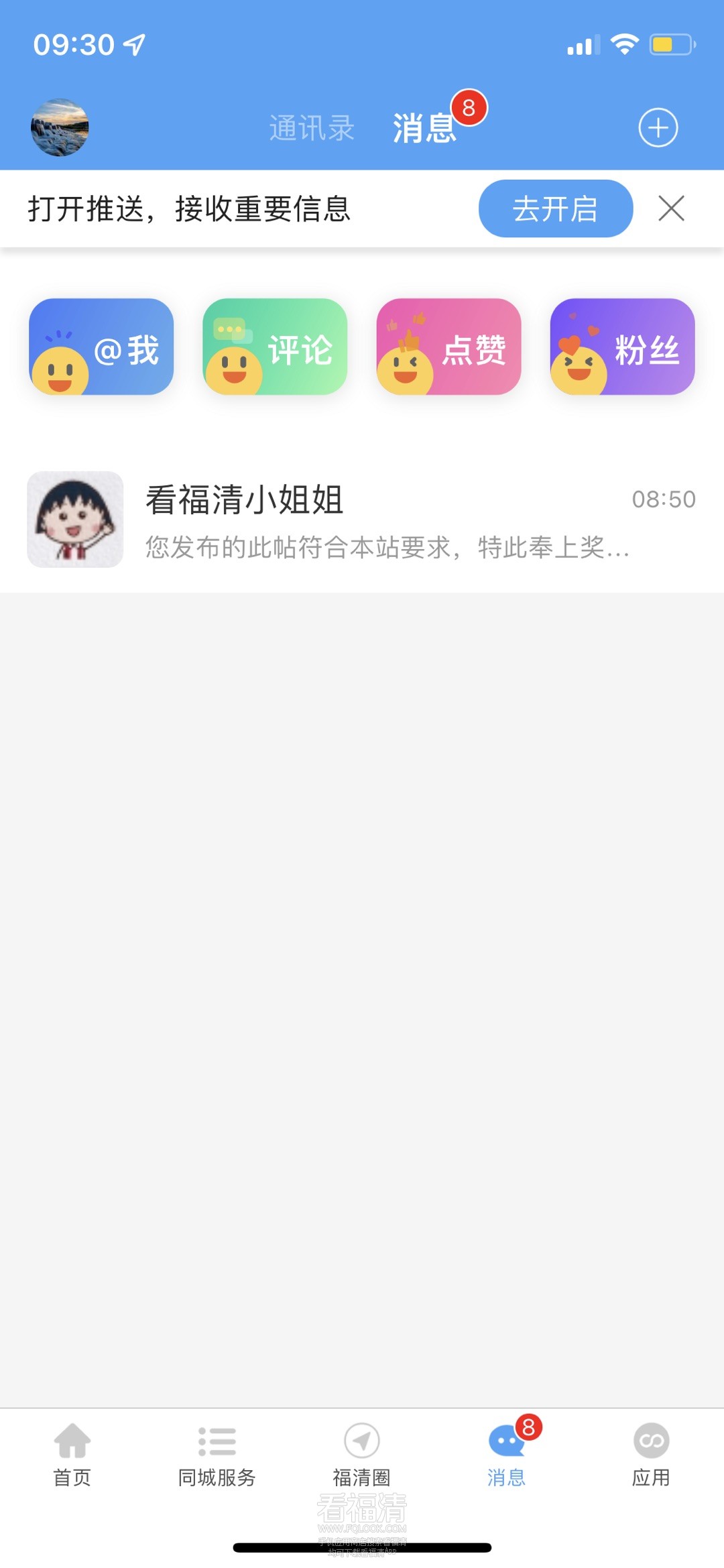Open the 评论 comments card
Screen dimensions: 724x1568
275,347
